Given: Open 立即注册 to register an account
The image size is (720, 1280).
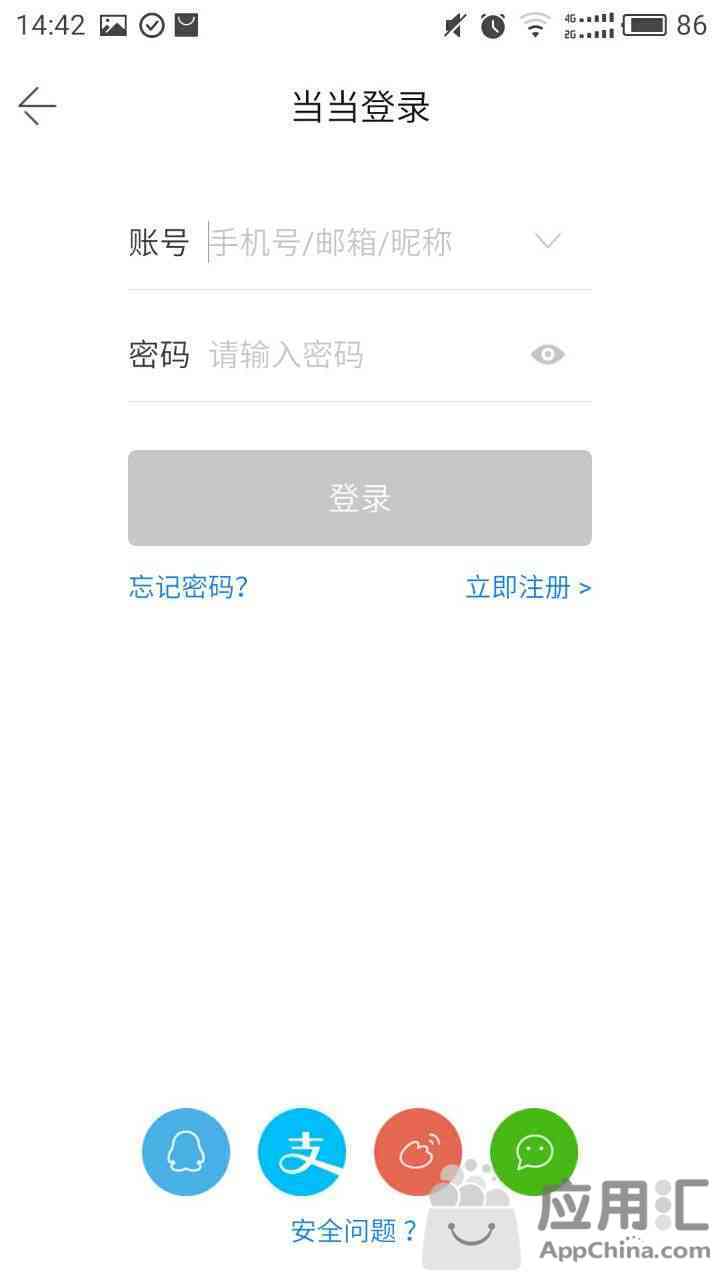Looking at the screenshot, I should [528, 587].
